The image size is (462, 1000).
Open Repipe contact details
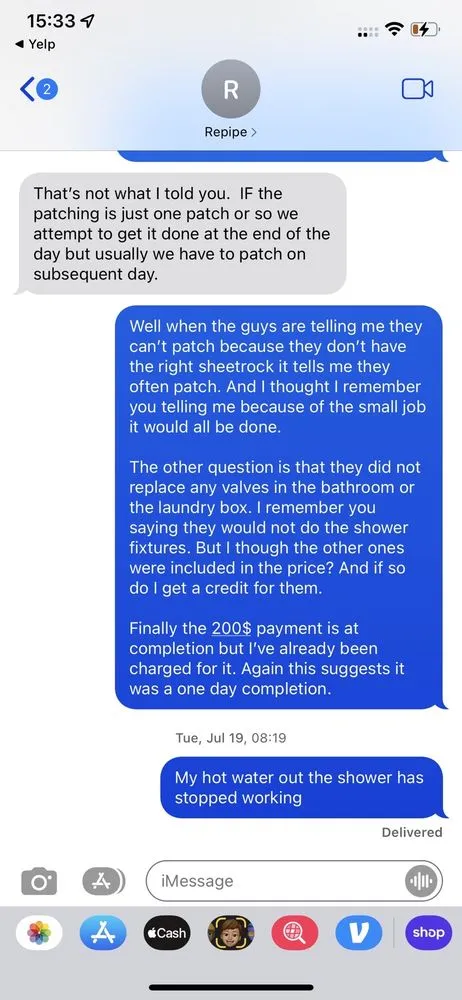(x=230, y=101)
